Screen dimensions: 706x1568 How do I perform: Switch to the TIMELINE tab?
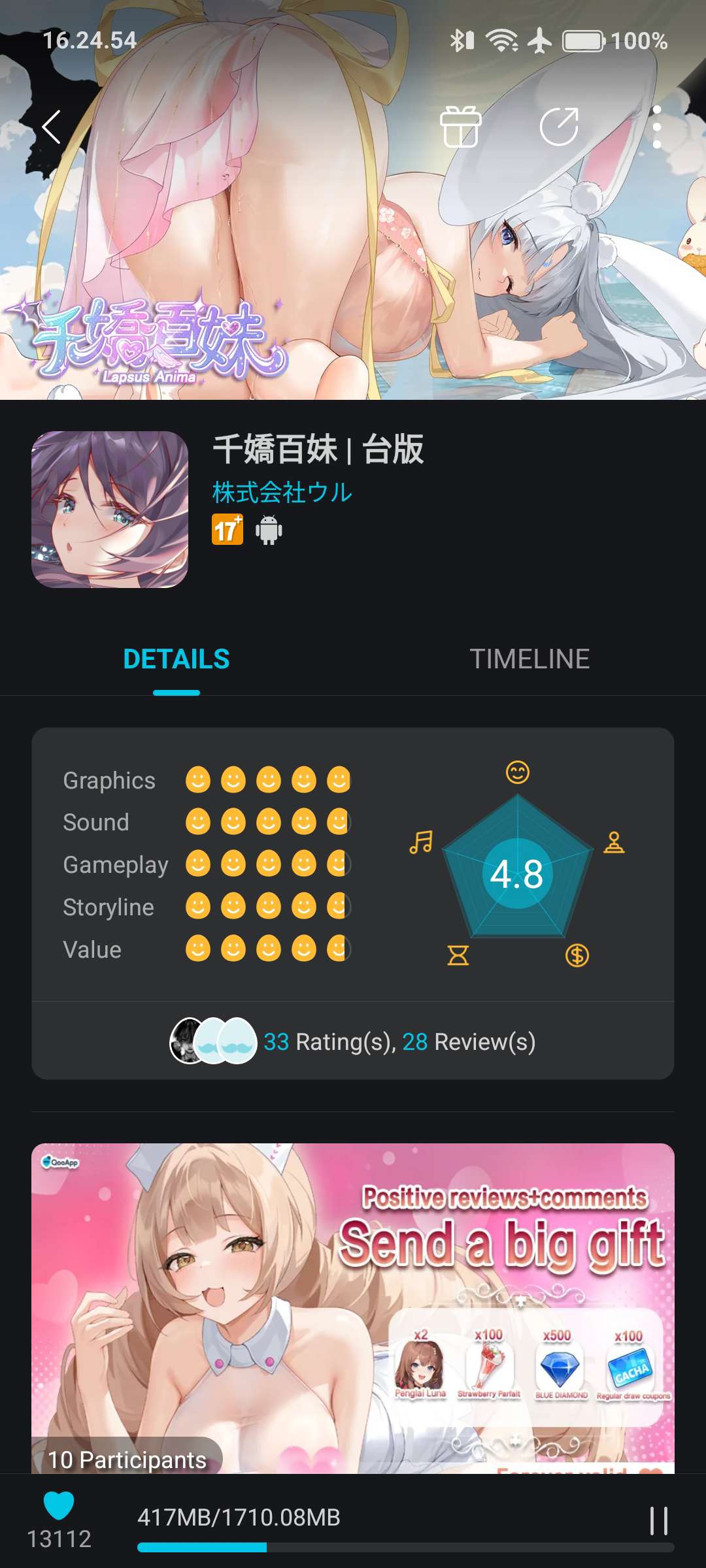[529, 659]
